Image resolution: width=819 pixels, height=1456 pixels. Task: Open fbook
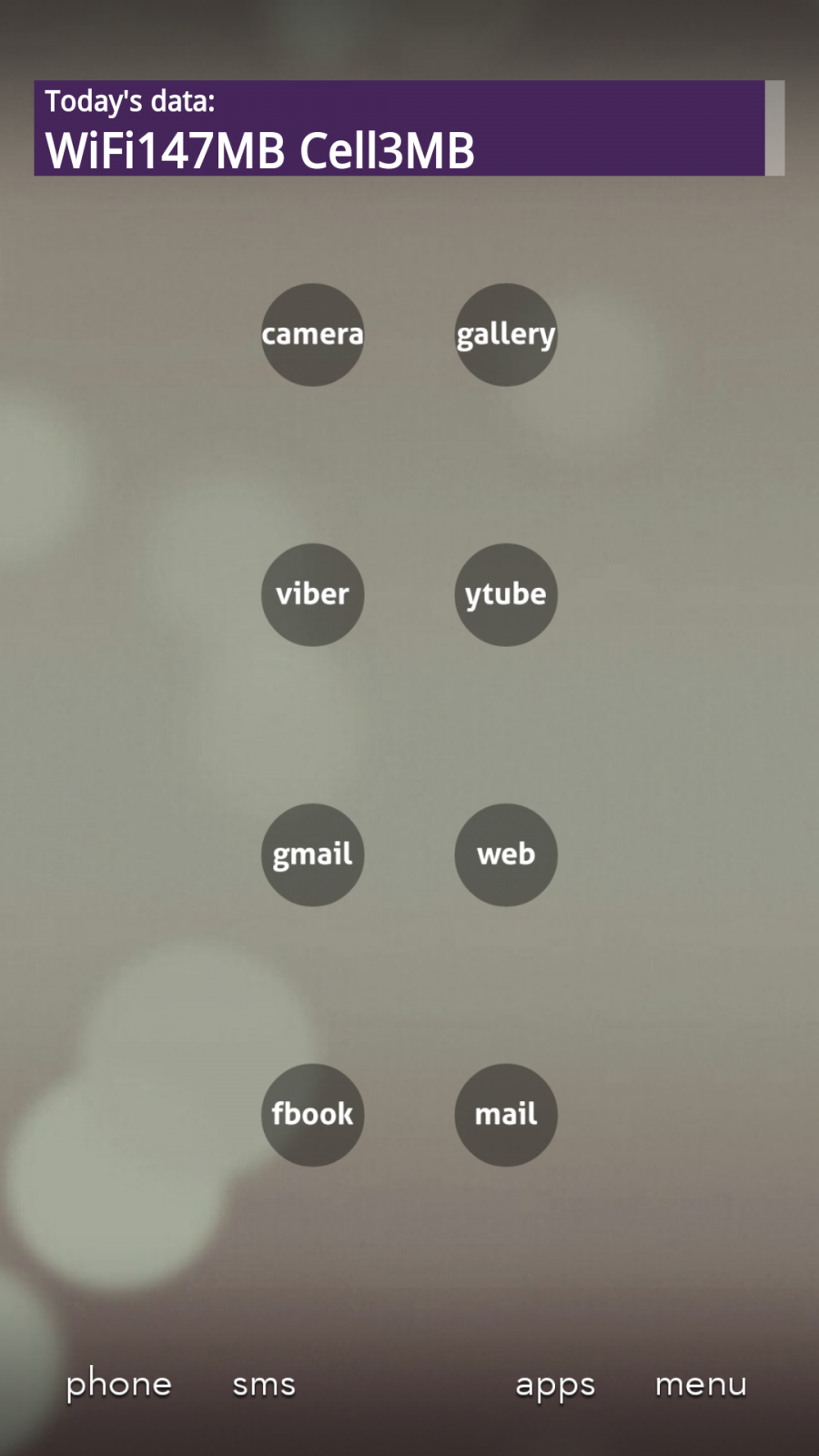click(312, 1115)
